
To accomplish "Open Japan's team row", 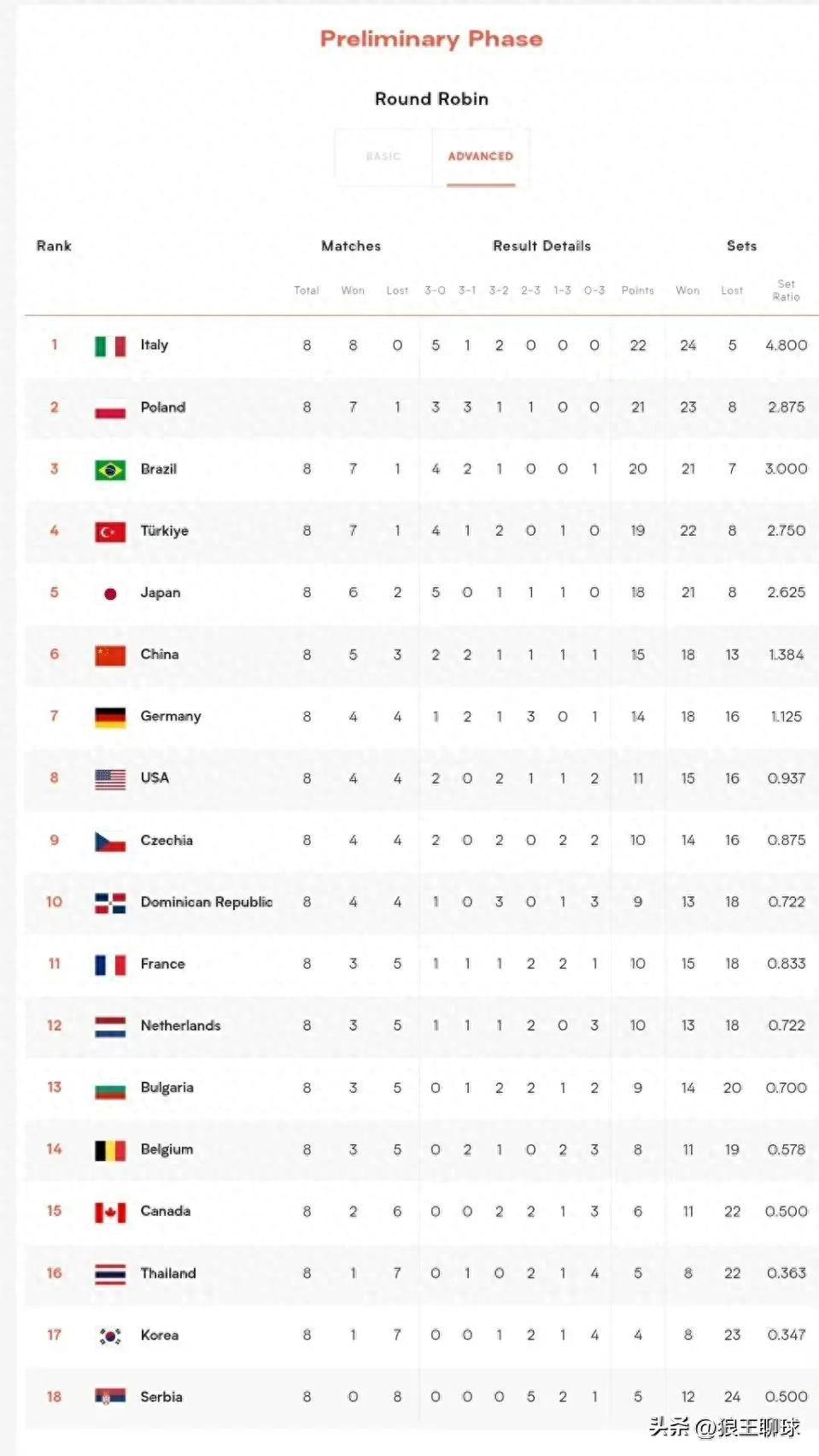I will pos(160,593).
